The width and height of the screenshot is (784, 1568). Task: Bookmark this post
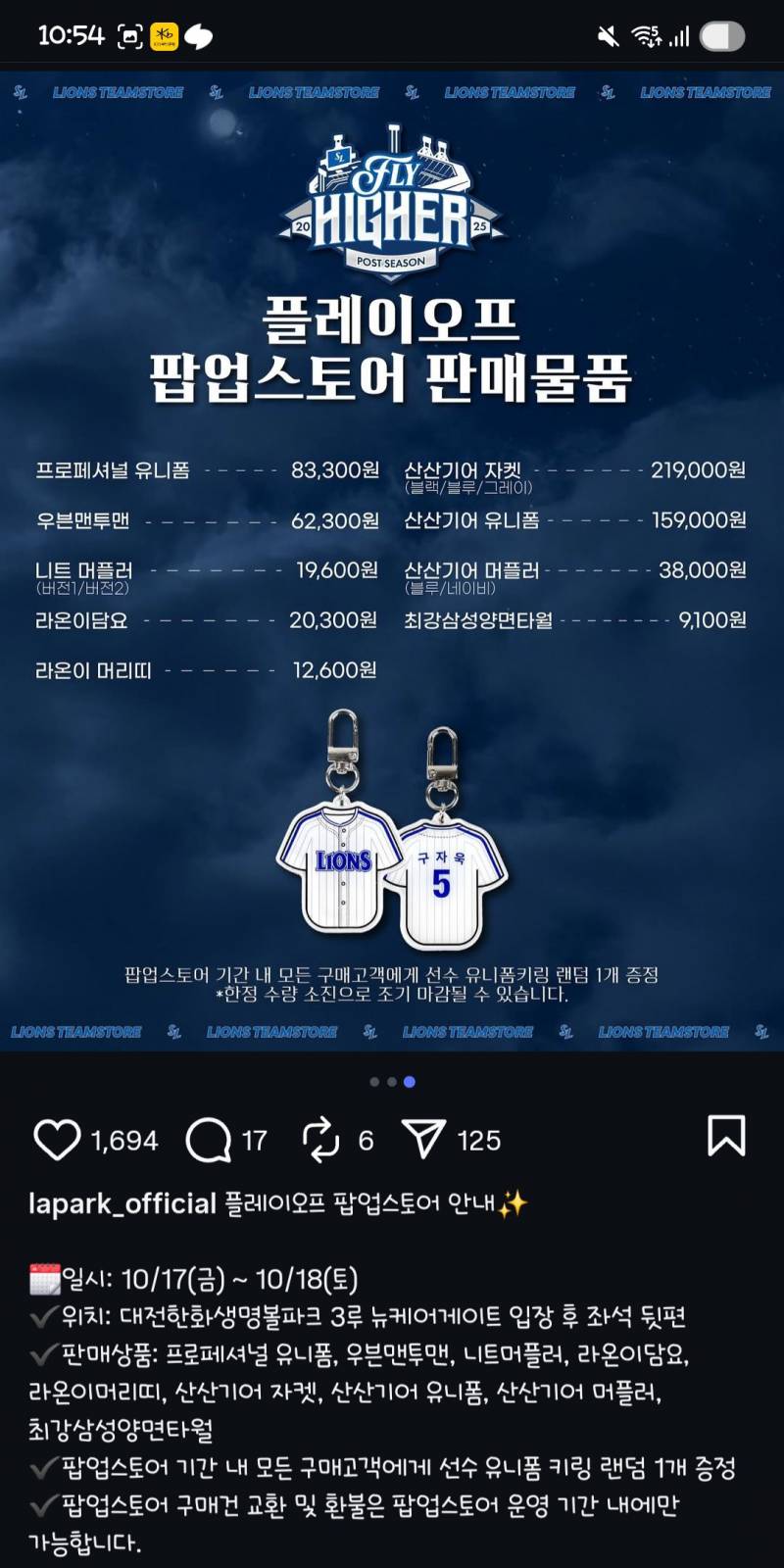point(726,1136)
